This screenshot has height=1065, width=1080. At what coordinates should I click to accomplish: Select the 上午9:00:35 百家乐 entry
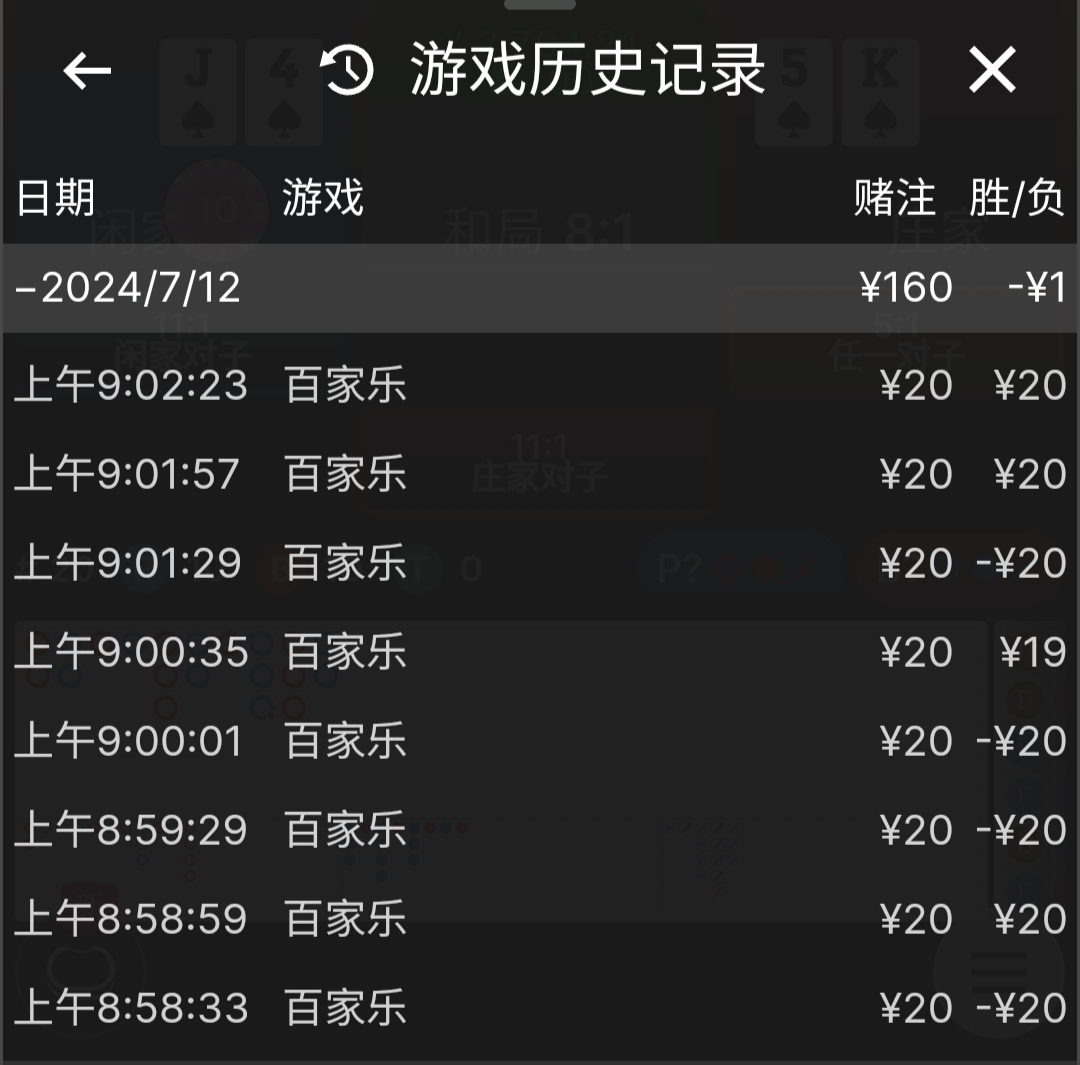[x=540, y=652]
